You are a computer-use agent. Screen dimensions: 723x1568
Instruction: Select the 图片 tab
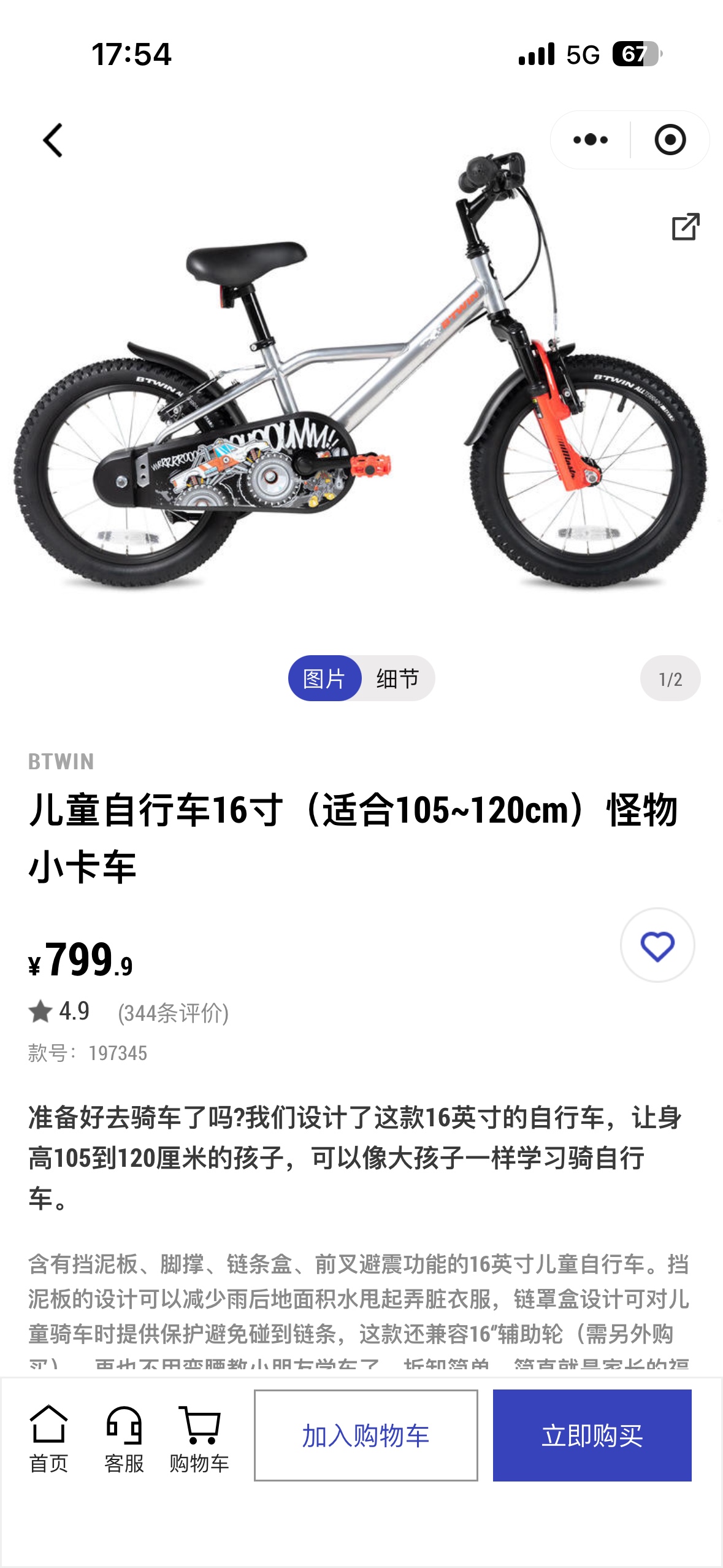[x=324, y=678]
